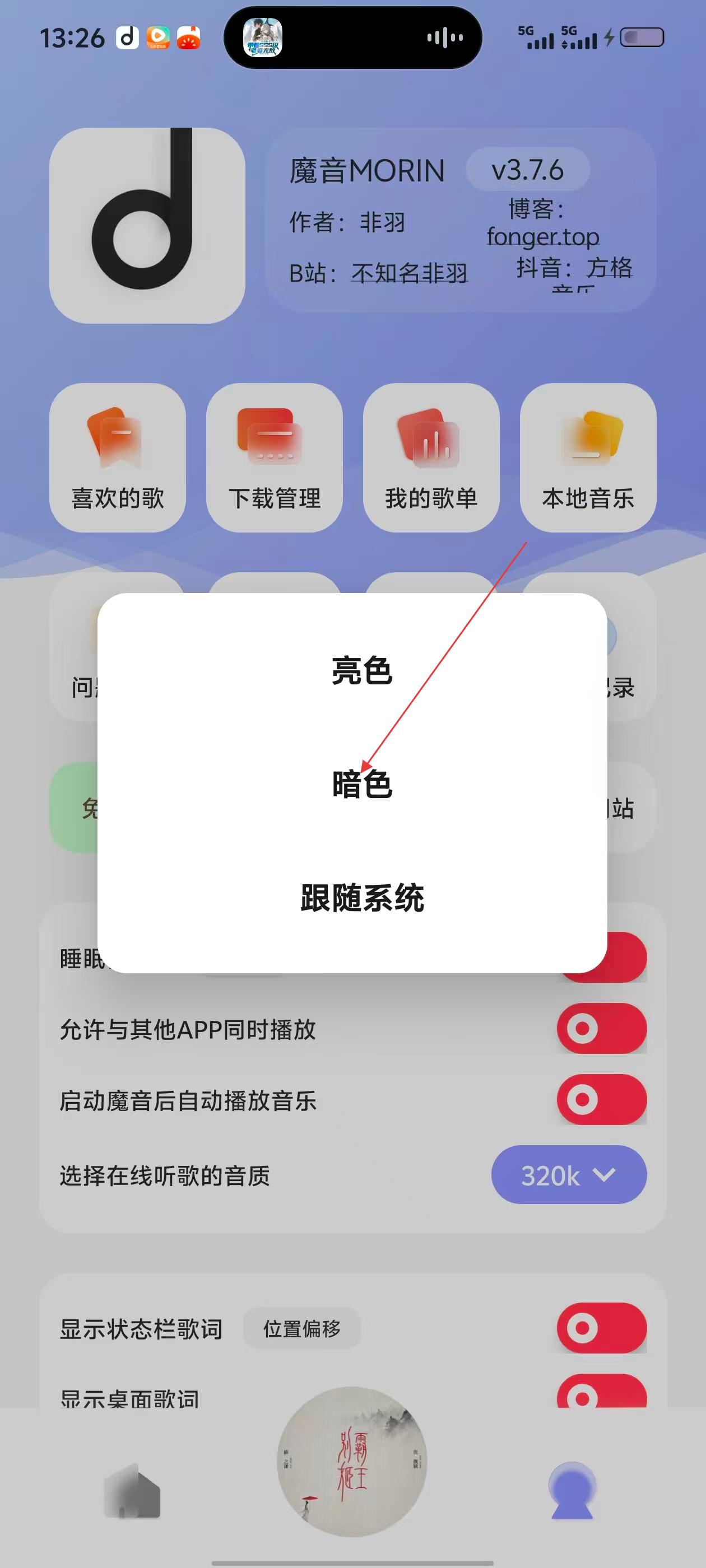Open 喜欢的歌 liked songs

coord(118,458)
